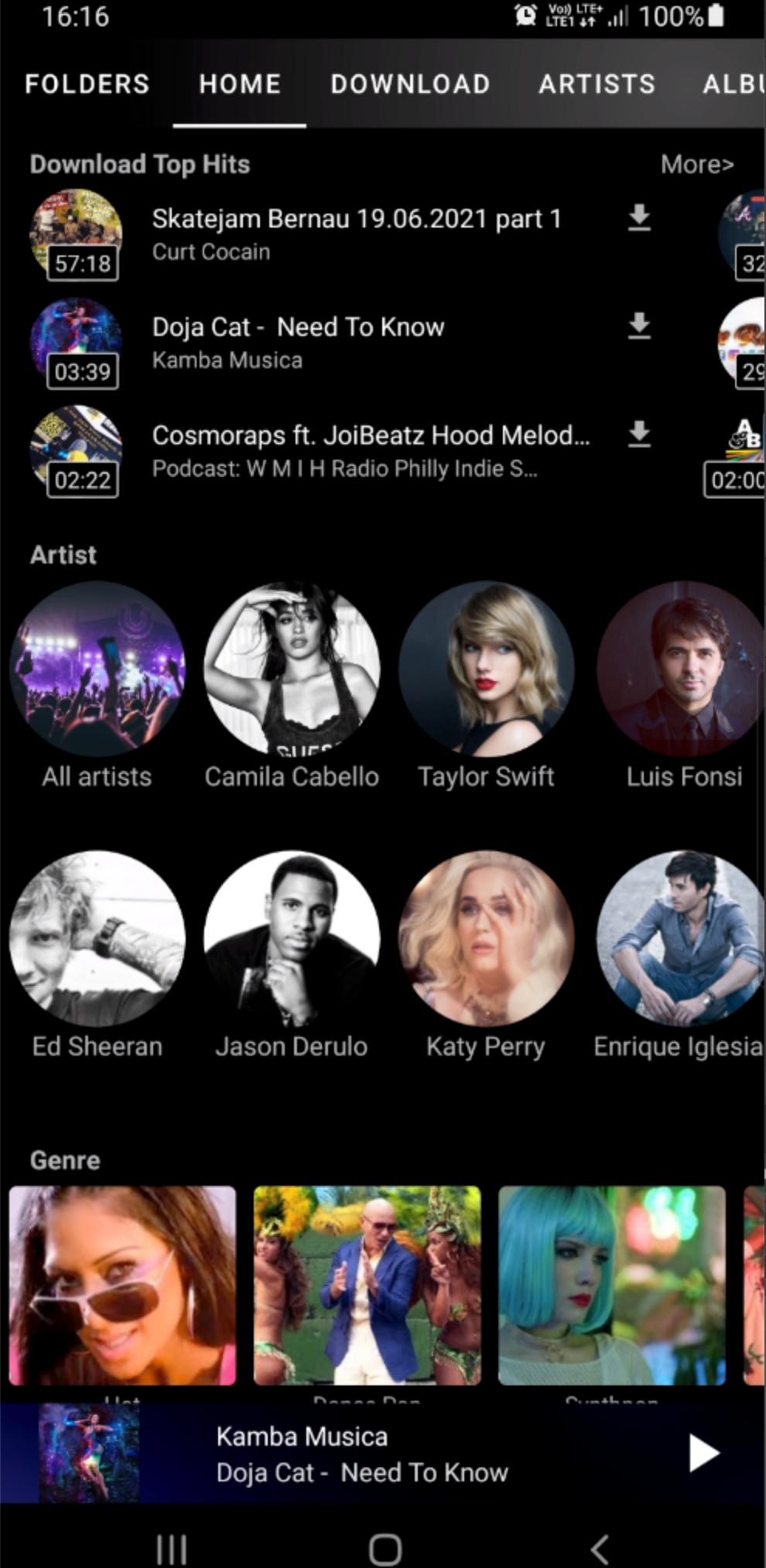Viewport: 766px width, 1568px height.
Task: Open artist Katy Perry
Action: click(486, 955)
